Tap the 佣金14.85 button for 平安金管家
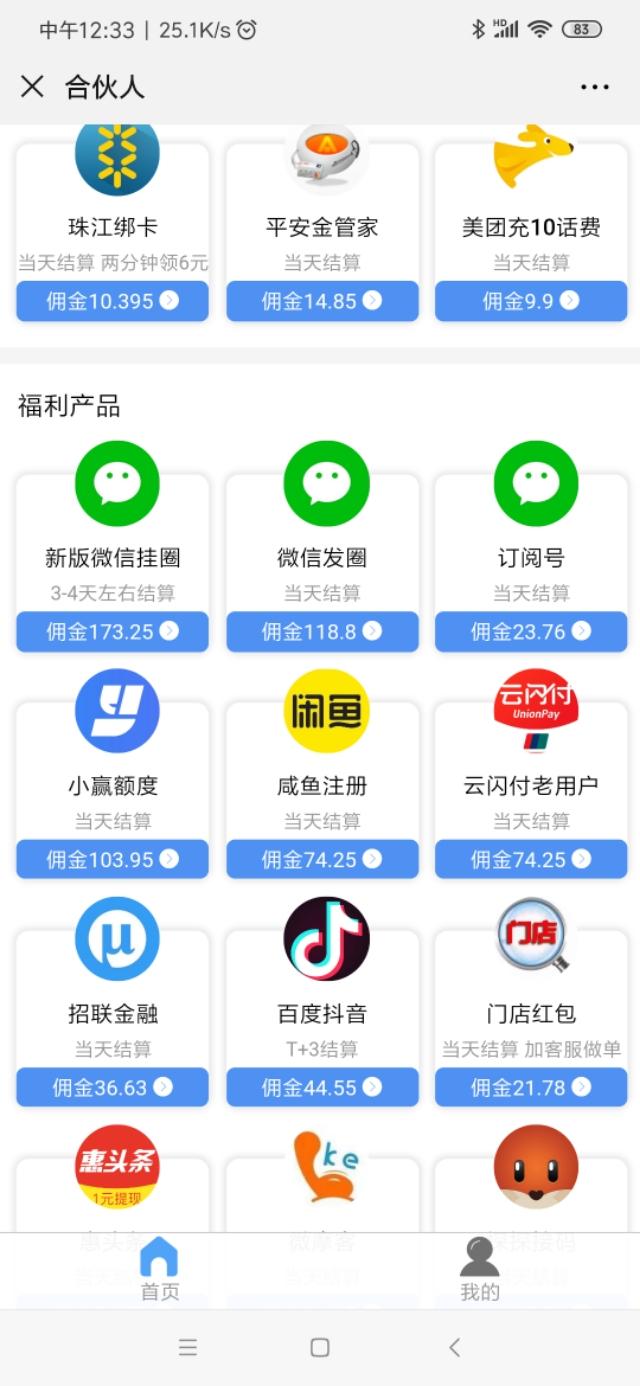 (x=322, y=301)
